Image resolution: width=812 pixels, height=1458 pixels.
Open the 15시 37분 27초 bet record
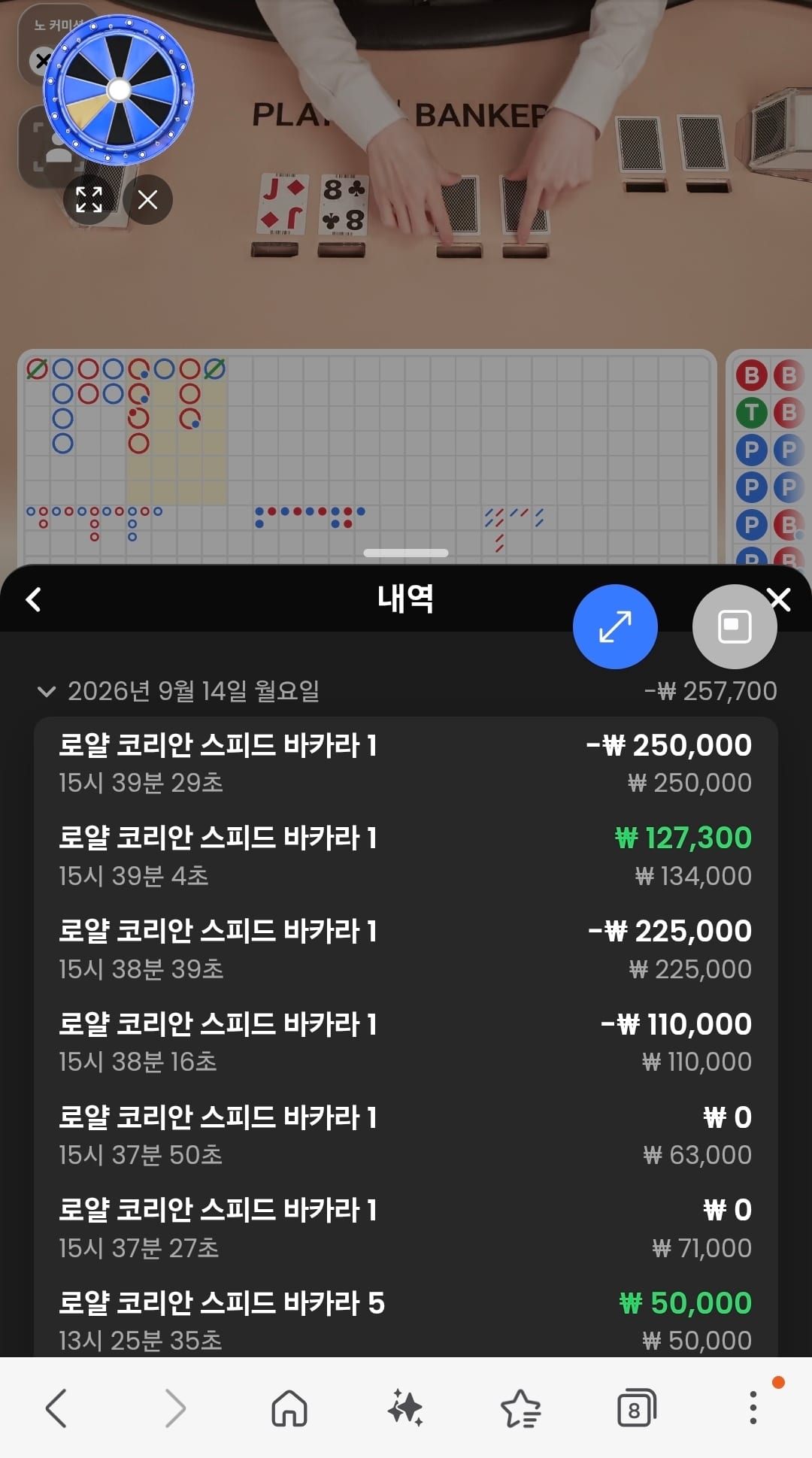point(406,1229)
